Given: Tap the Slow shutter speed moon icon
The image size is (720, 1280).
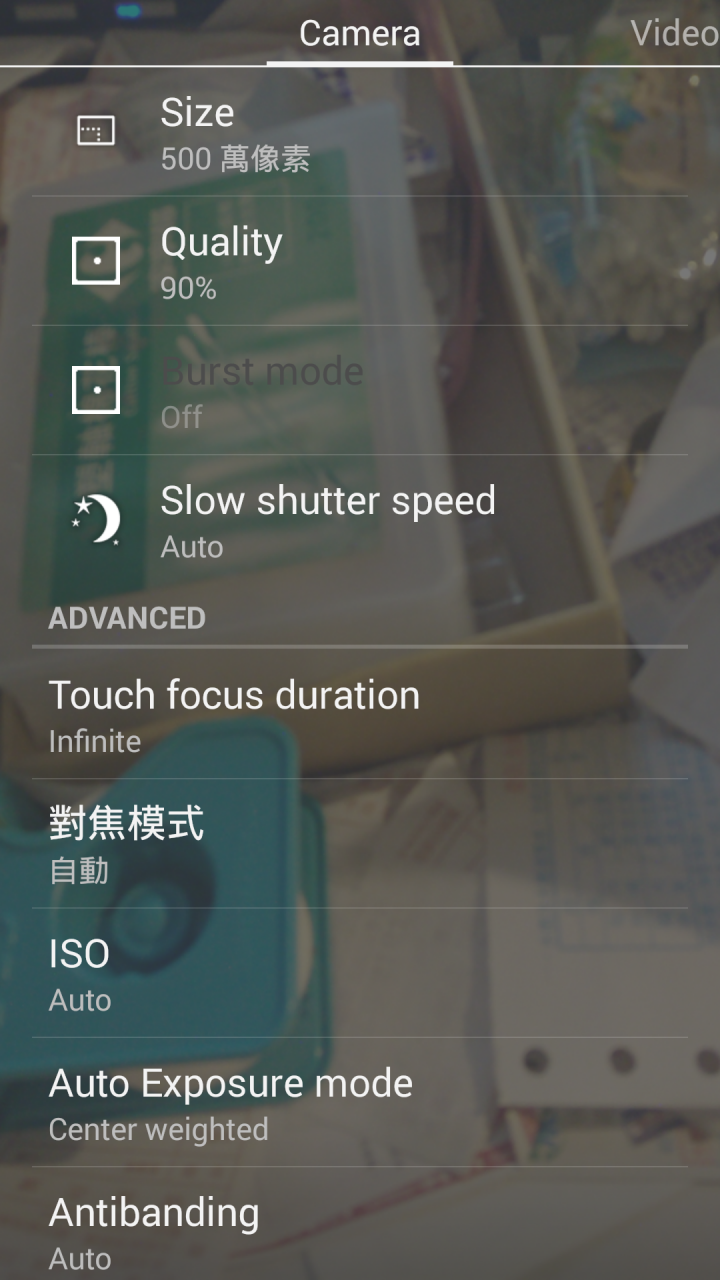Looking at the screenshot, I should pyautogui.click(x=96, y=519).
